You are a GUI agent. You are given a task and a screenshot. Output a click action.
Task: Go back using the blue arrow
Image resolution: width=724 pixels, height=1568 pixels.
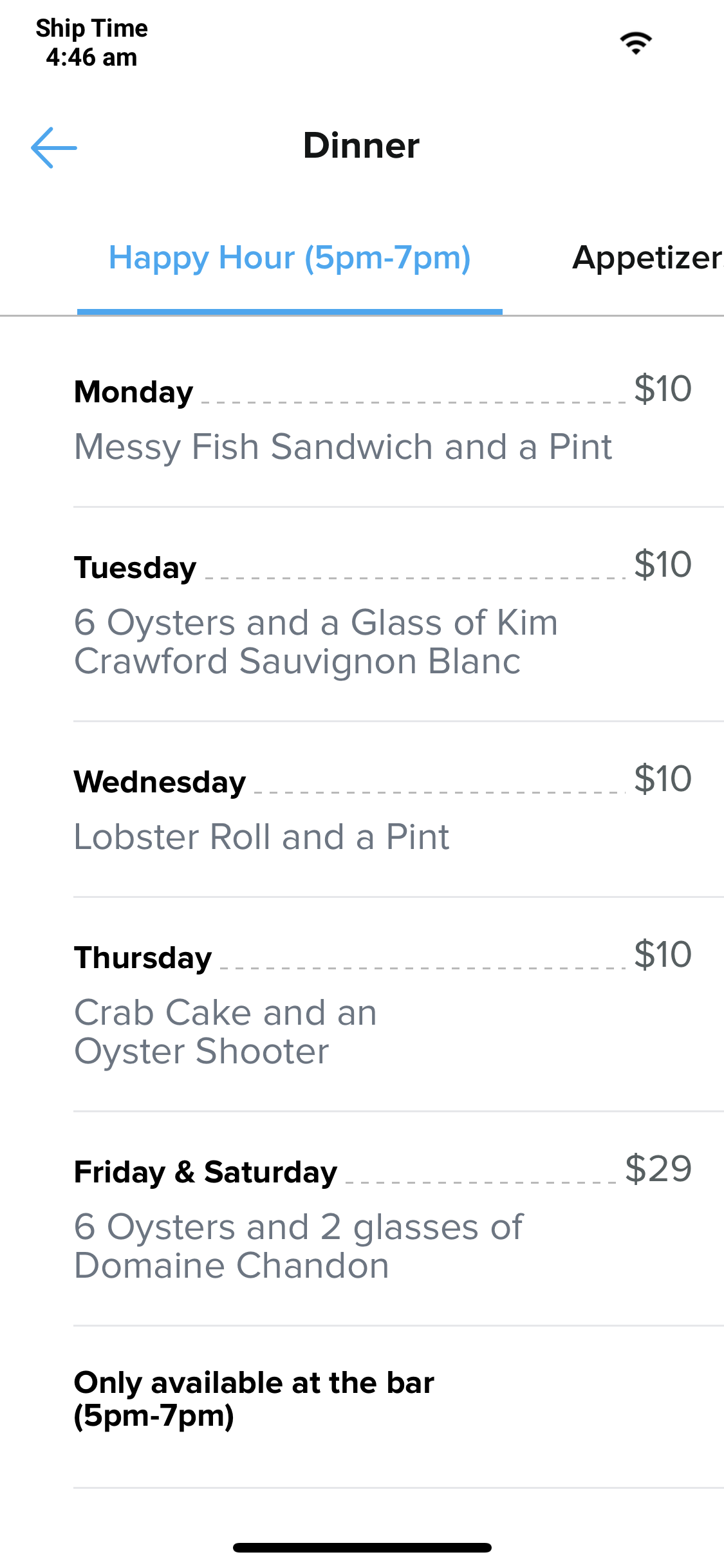point(54,147)
